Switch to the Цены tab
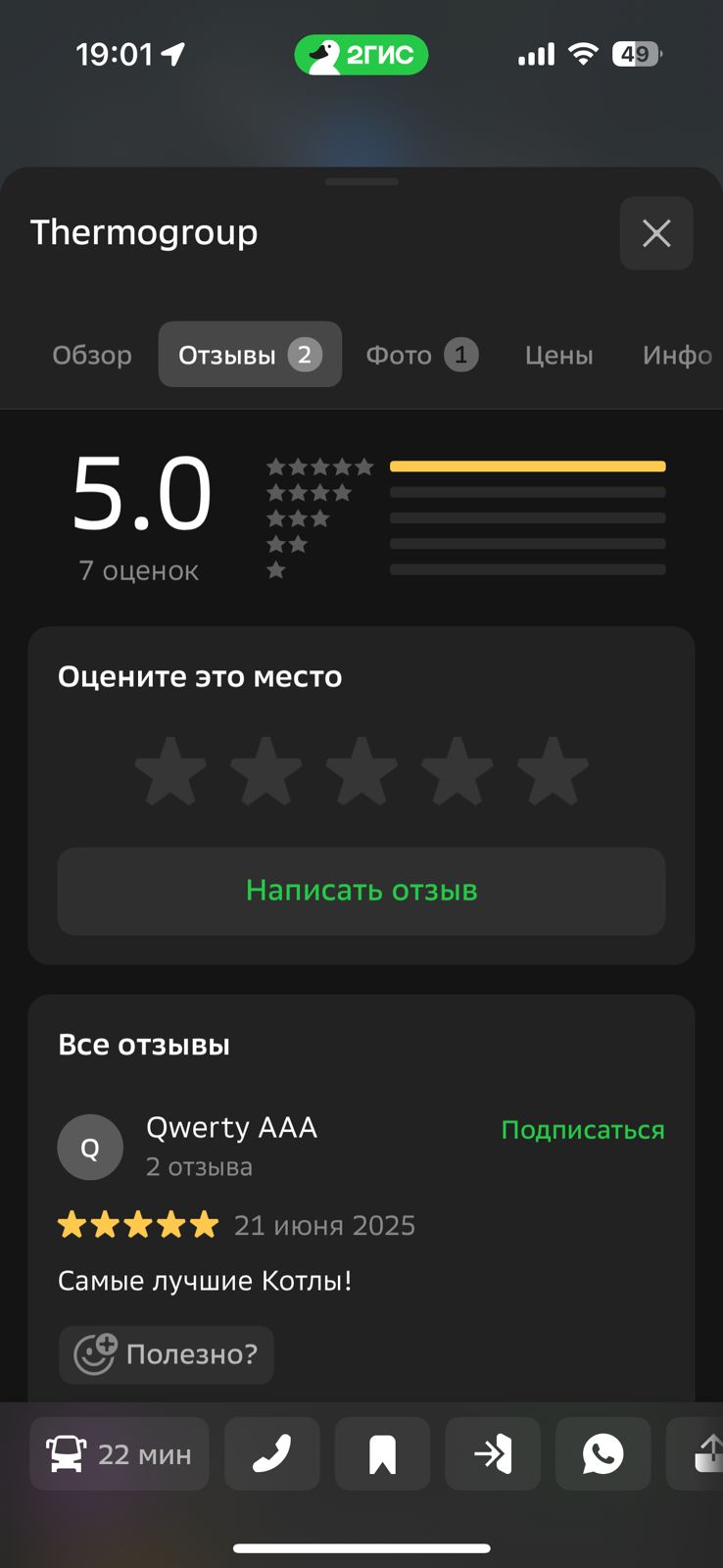Screen dimensions: 723x1568 558,355
